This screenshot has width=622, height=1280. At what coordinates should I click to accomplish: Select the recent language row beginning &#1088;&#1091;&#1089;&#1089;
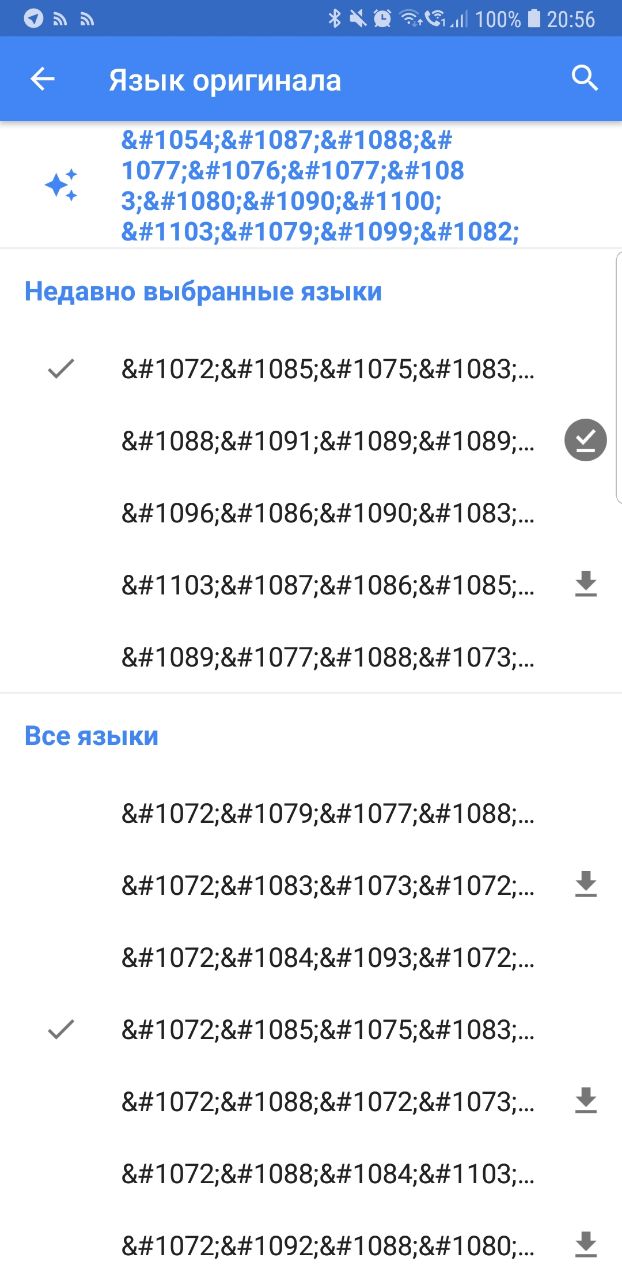click(328, 441)
